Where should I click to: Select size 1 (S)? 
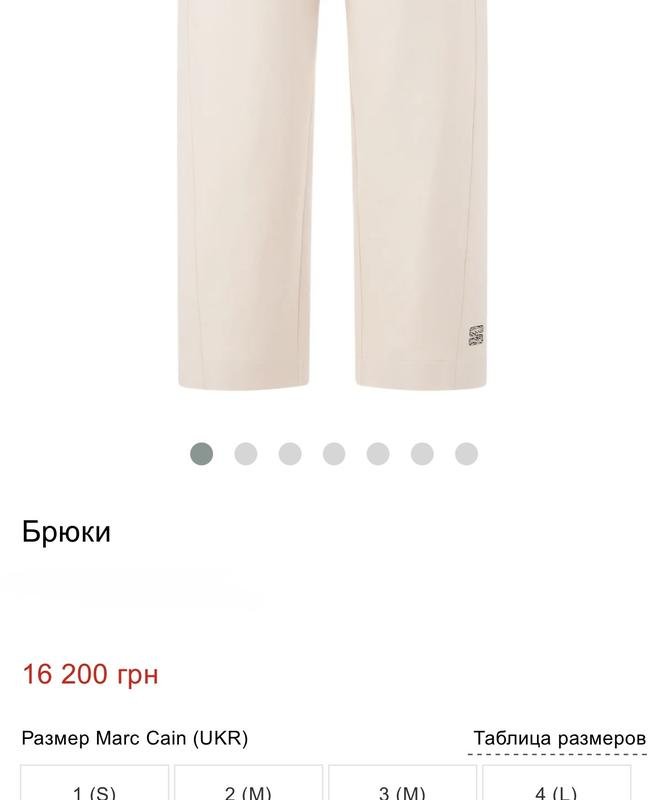click(94, 787)
